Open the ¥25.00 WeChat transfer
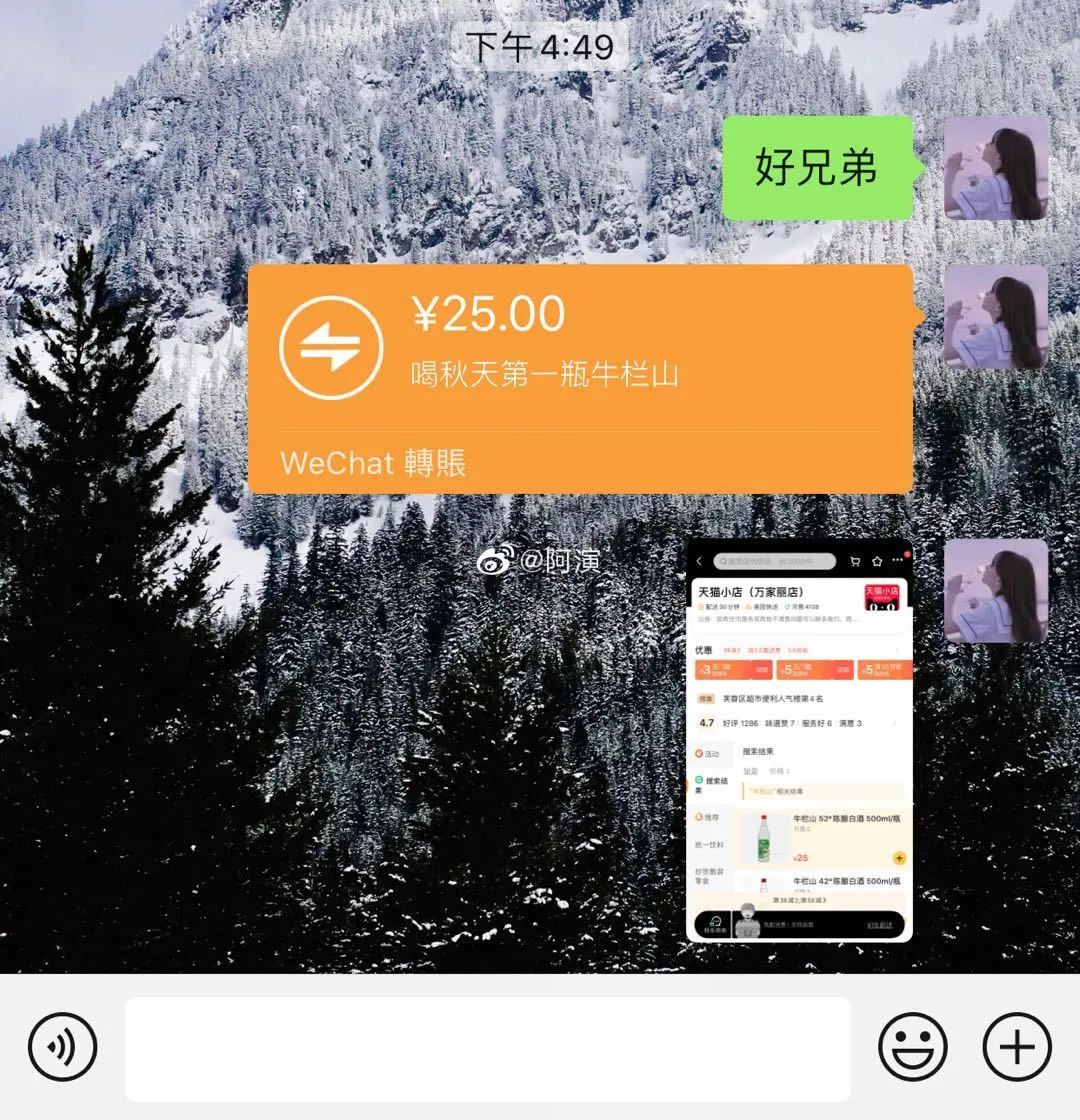 point(580,378)
